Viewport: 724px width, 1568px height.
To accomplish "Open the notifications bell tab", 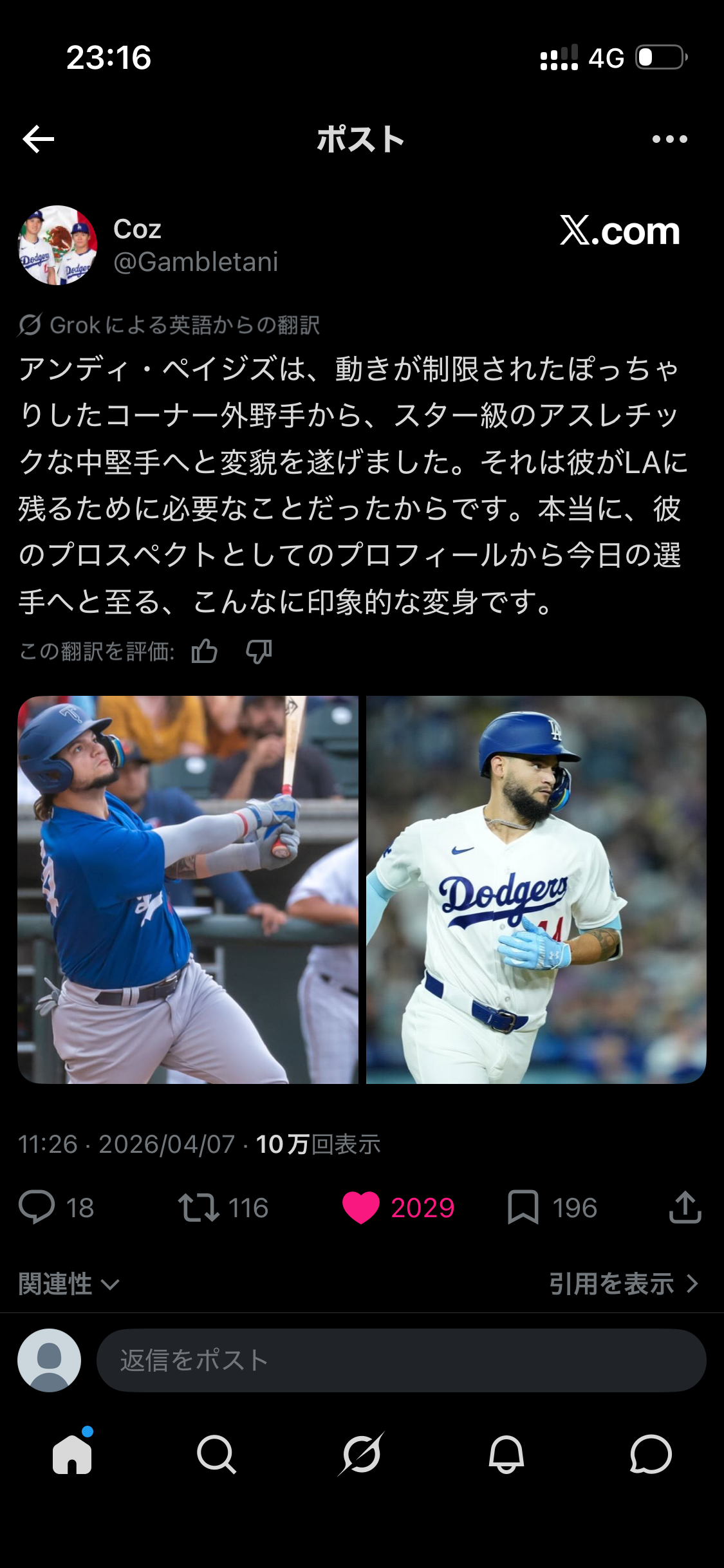I will [506, 1454].
